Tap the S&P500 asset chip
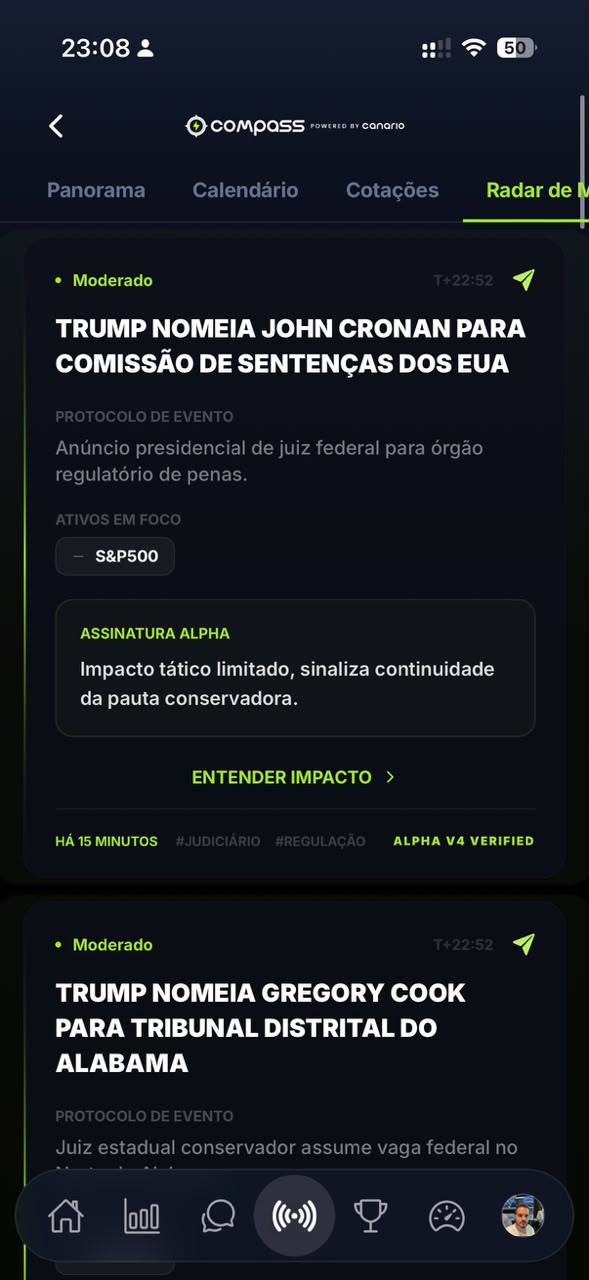589x1280 pixels. point(115,556)
